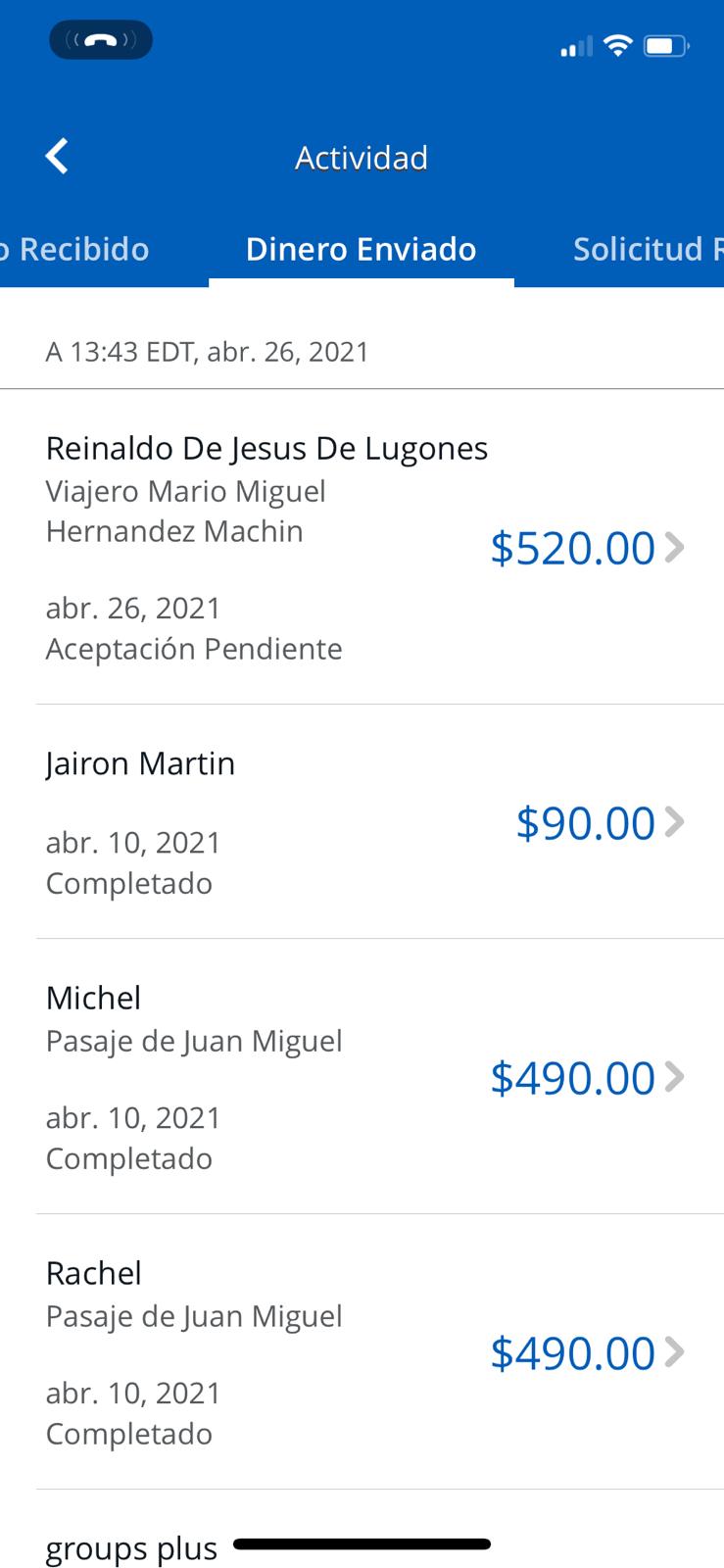View Rachel's $490.00 payment details

coord(362,1351)
